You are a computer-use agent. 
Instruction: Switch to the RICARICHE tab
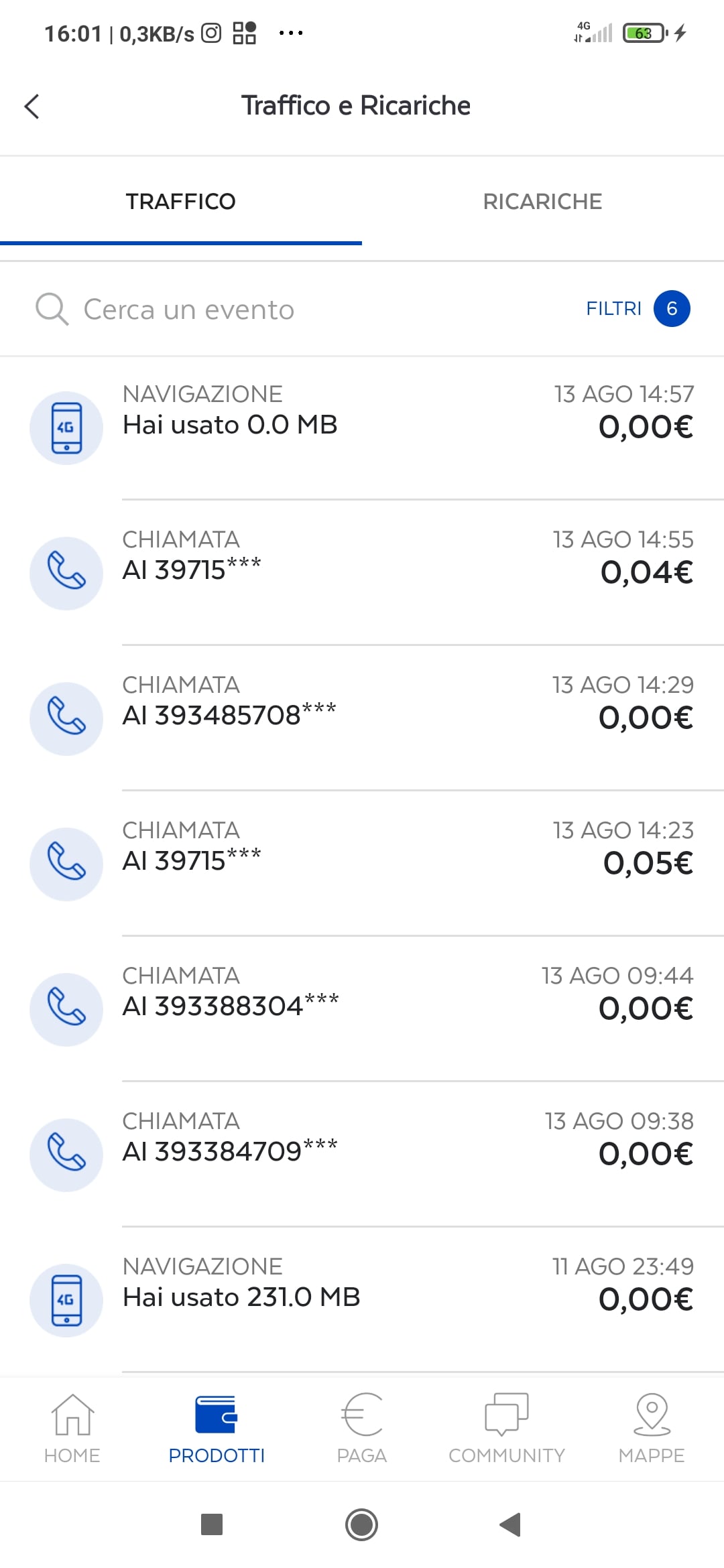[543, 202]
